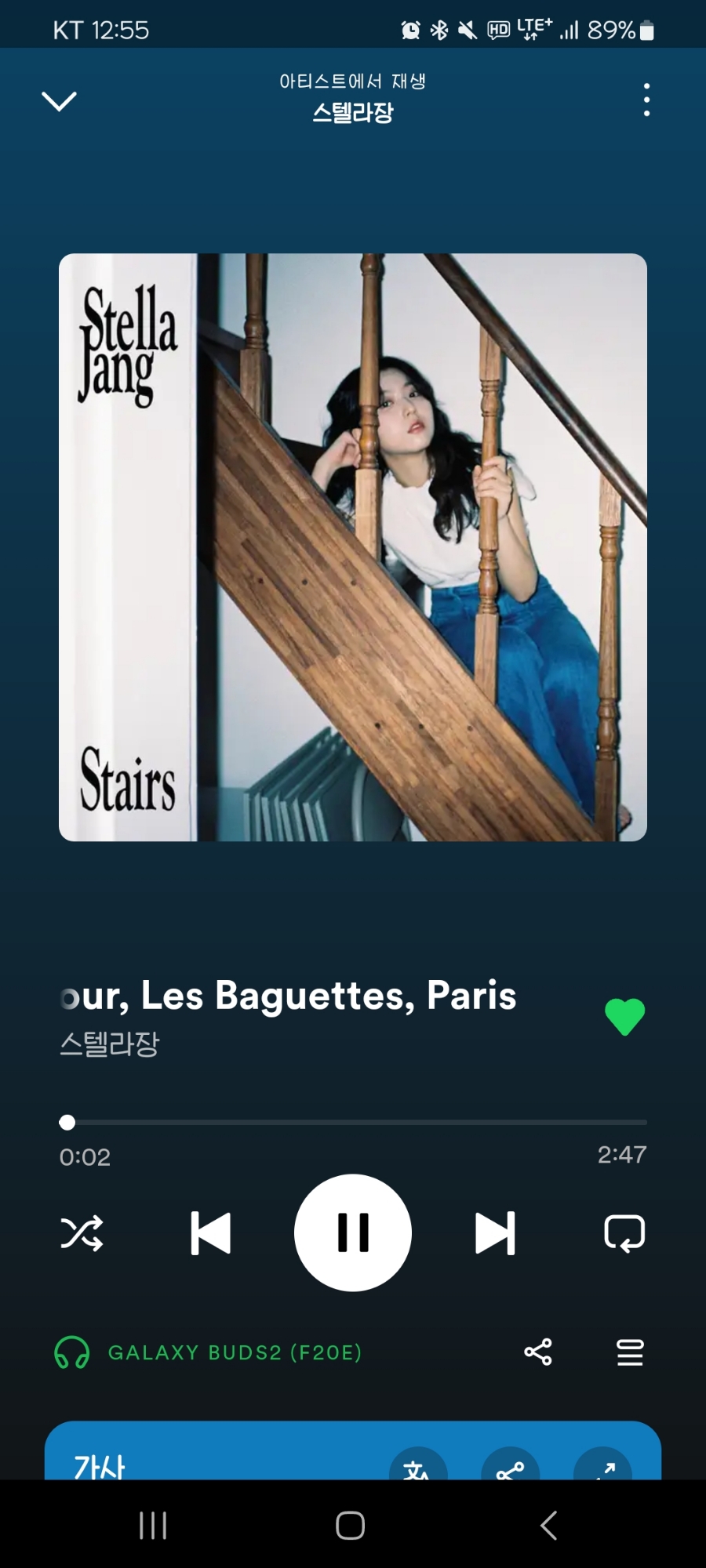Toggle repeat mode
The width and height of the screenshot is (706, 1568).
(x=624, y=1233)
